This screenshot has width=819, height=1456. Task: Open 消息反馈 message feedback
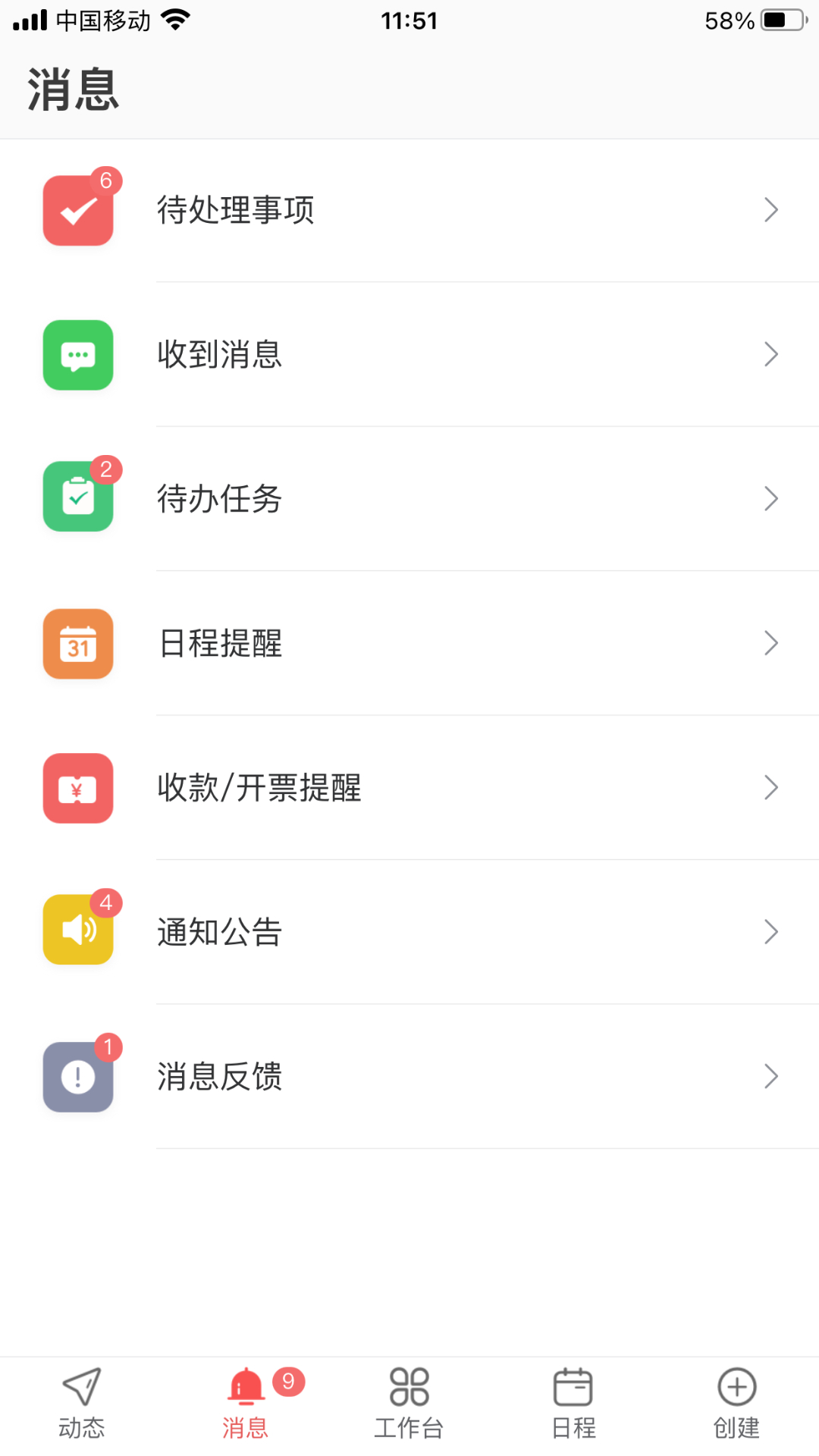(x=409, y=1076)
